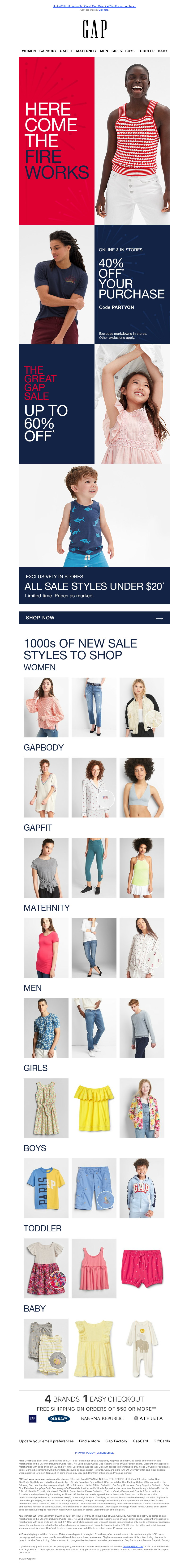Go to the GAPFIT section
This screenshot has height=1568, width=189.
coord(66,51)
